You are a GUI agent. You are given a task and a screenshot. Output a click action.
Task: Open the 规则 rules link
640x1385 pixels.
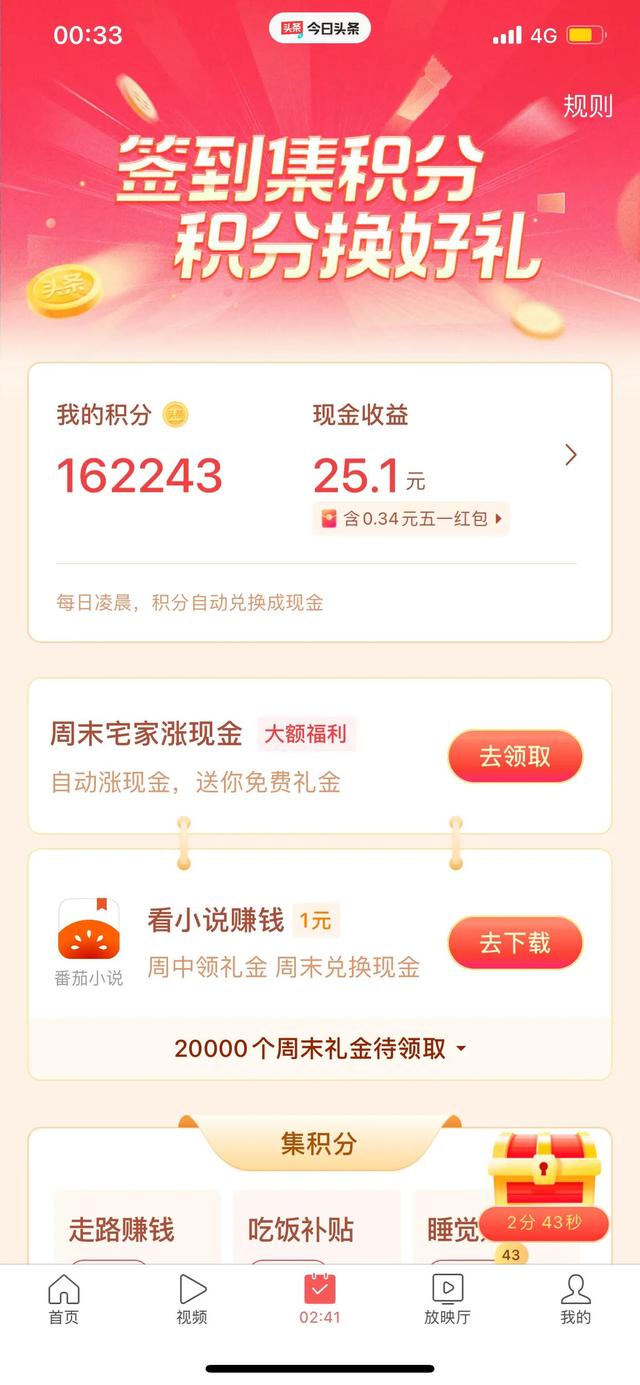tap(587, 107)
